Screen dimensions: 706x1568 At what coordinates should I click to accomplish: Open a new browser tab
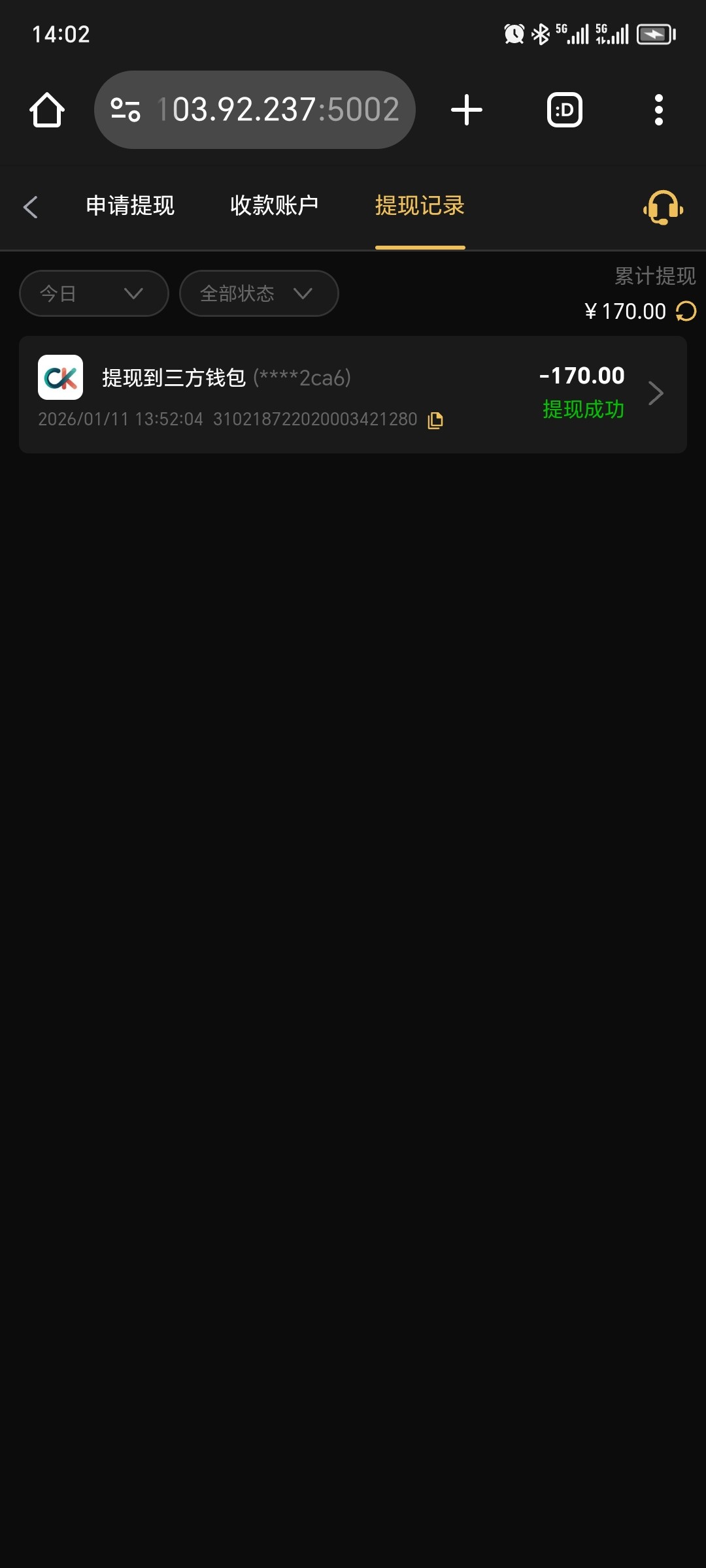467,110
